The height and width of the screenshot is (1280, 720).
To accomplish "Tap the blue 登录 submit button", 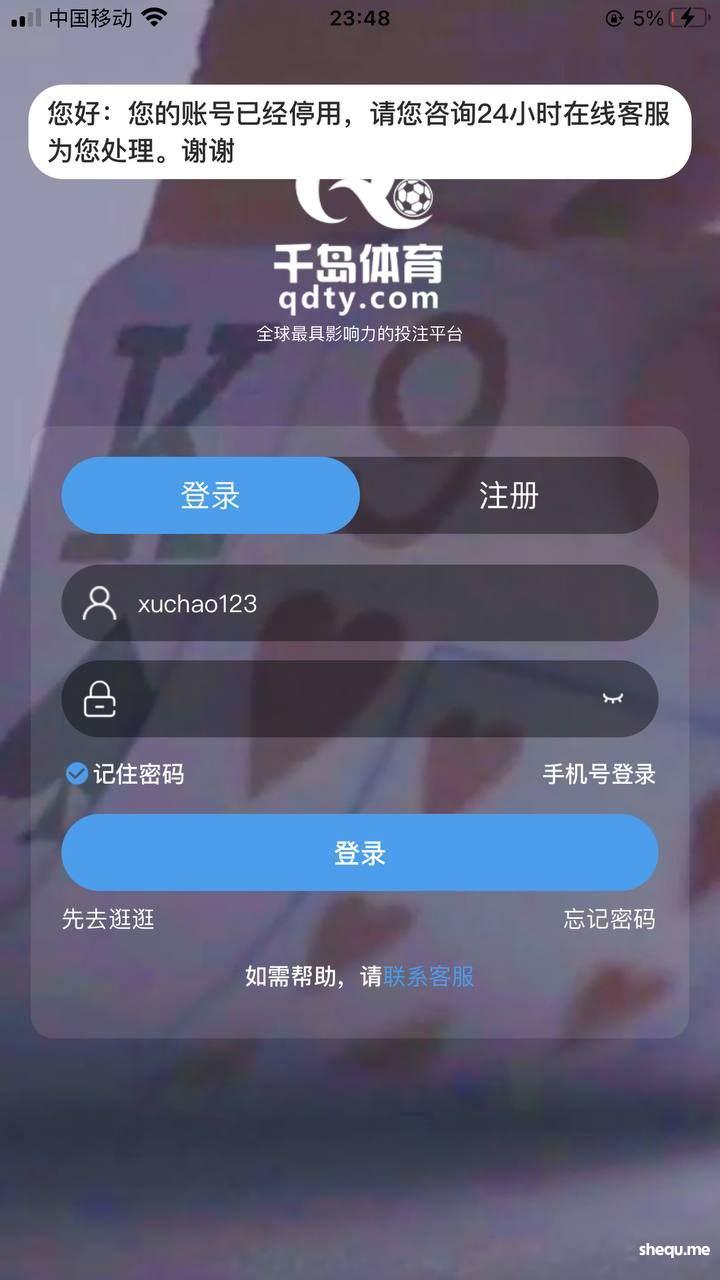I will [x=360, y=853].
